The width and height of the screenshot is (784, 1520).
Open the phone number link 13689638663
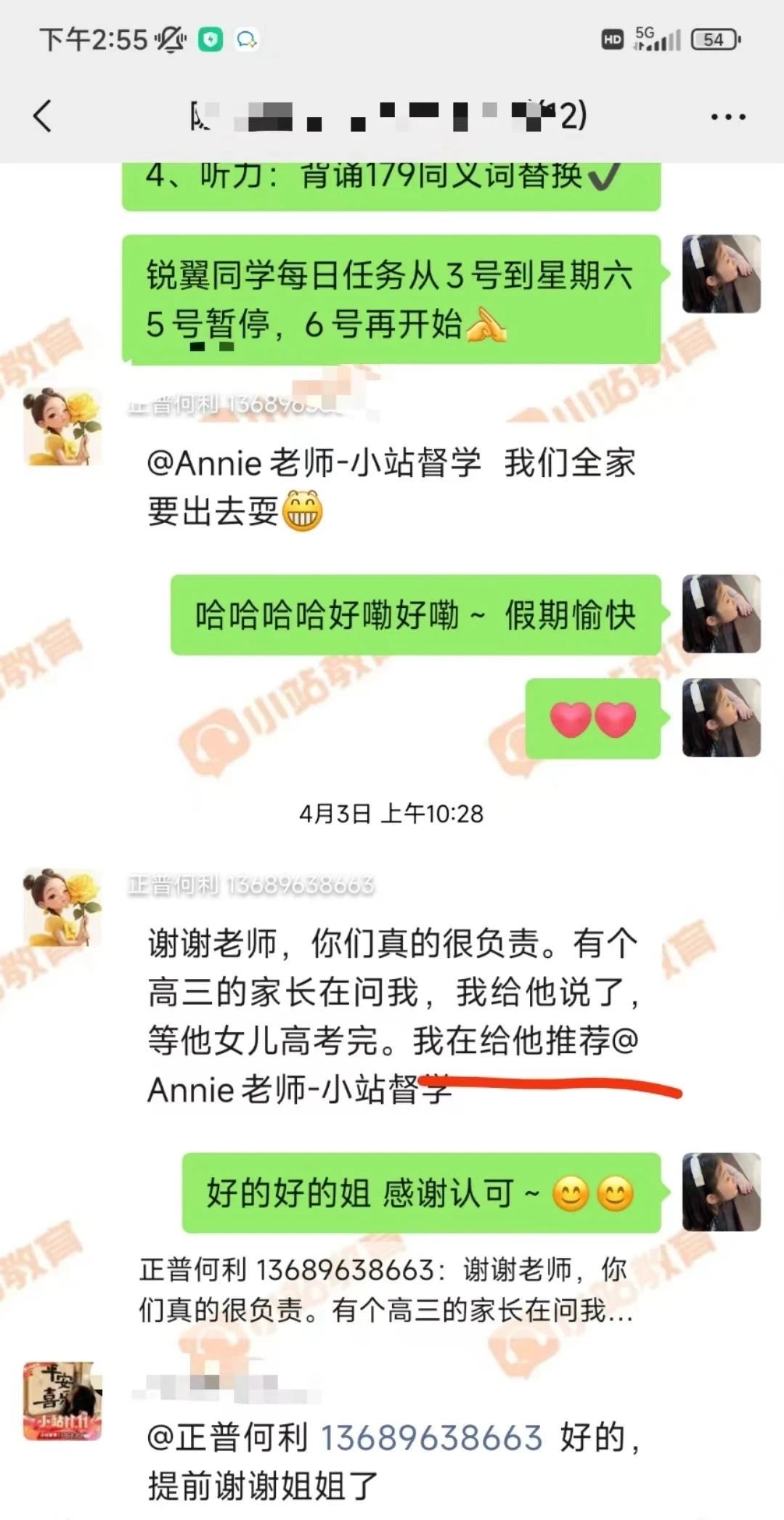(431, 1437)
